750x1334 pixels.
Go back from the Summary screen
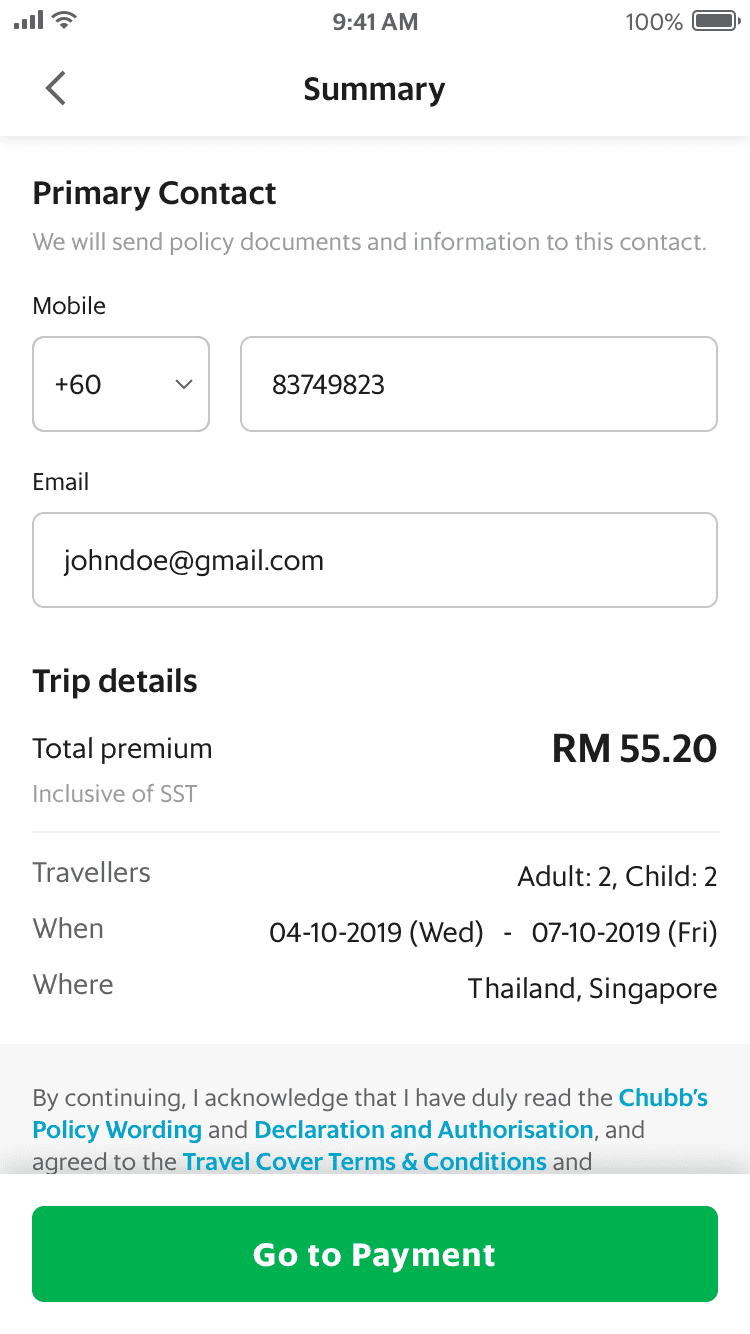pos(56,88)
